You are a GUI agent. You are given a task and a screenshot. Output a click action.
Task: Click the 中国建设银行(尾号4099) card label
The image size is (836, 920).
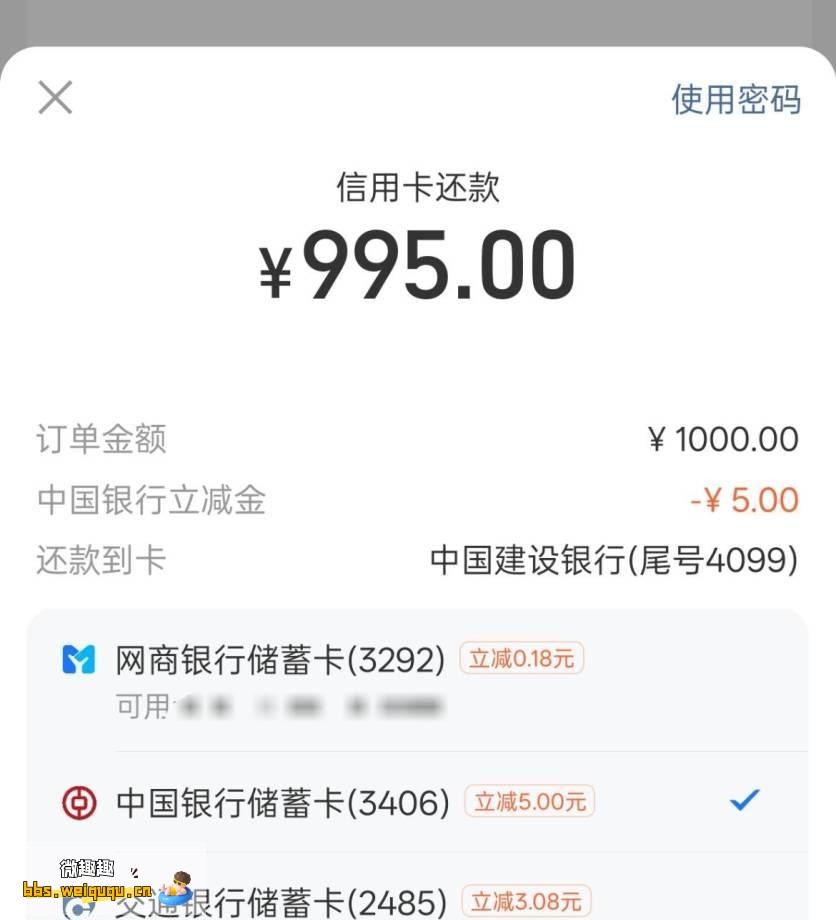click(x=611, y=560)
